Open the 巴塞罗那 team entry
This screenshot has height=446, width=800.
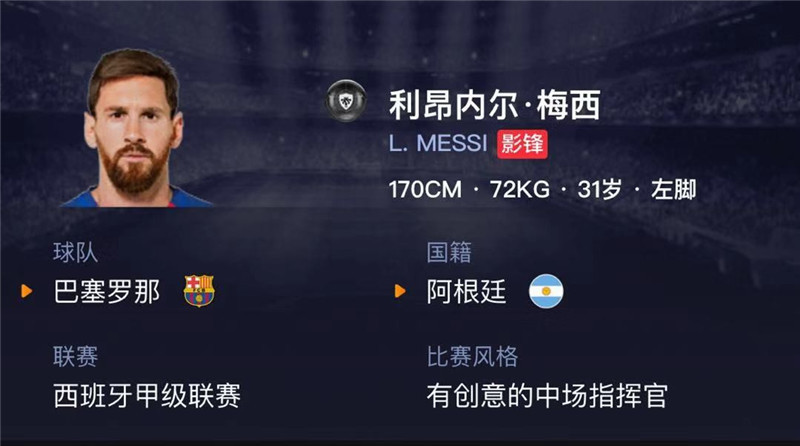[106, 293]
